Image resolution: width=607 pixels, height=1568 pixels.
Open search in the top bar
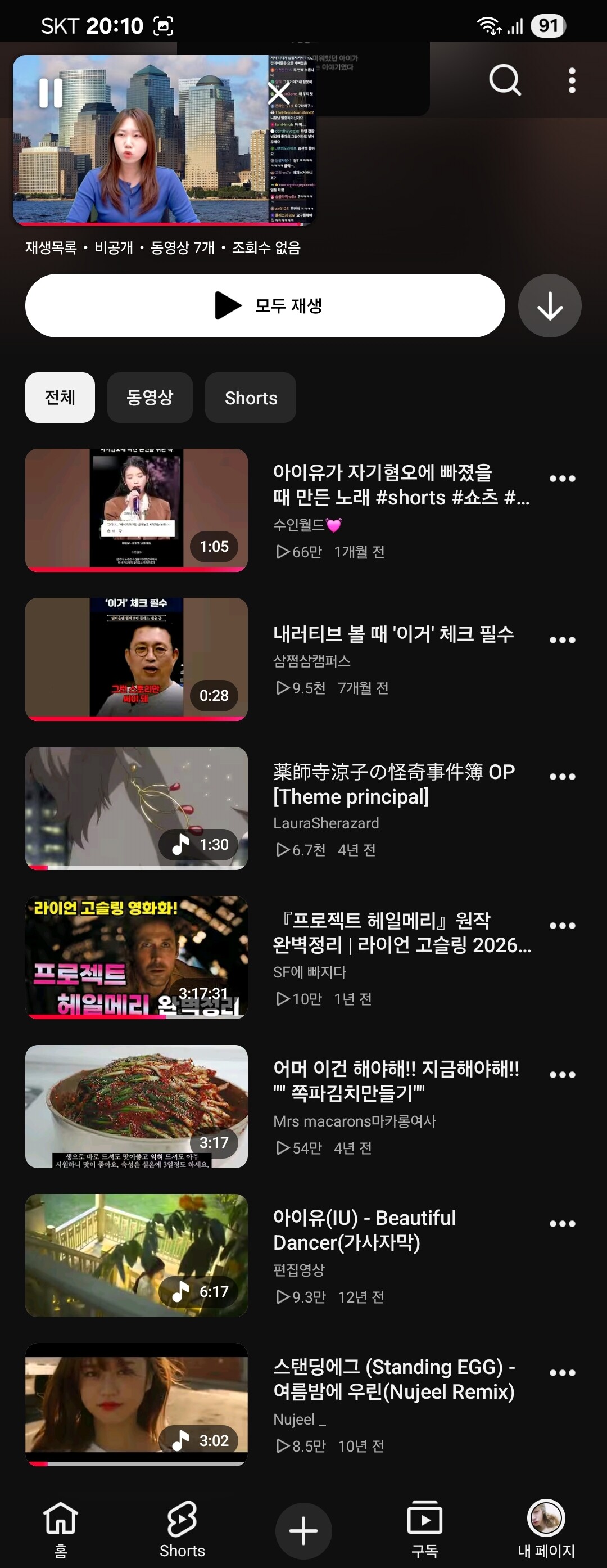tap(505, 80)
